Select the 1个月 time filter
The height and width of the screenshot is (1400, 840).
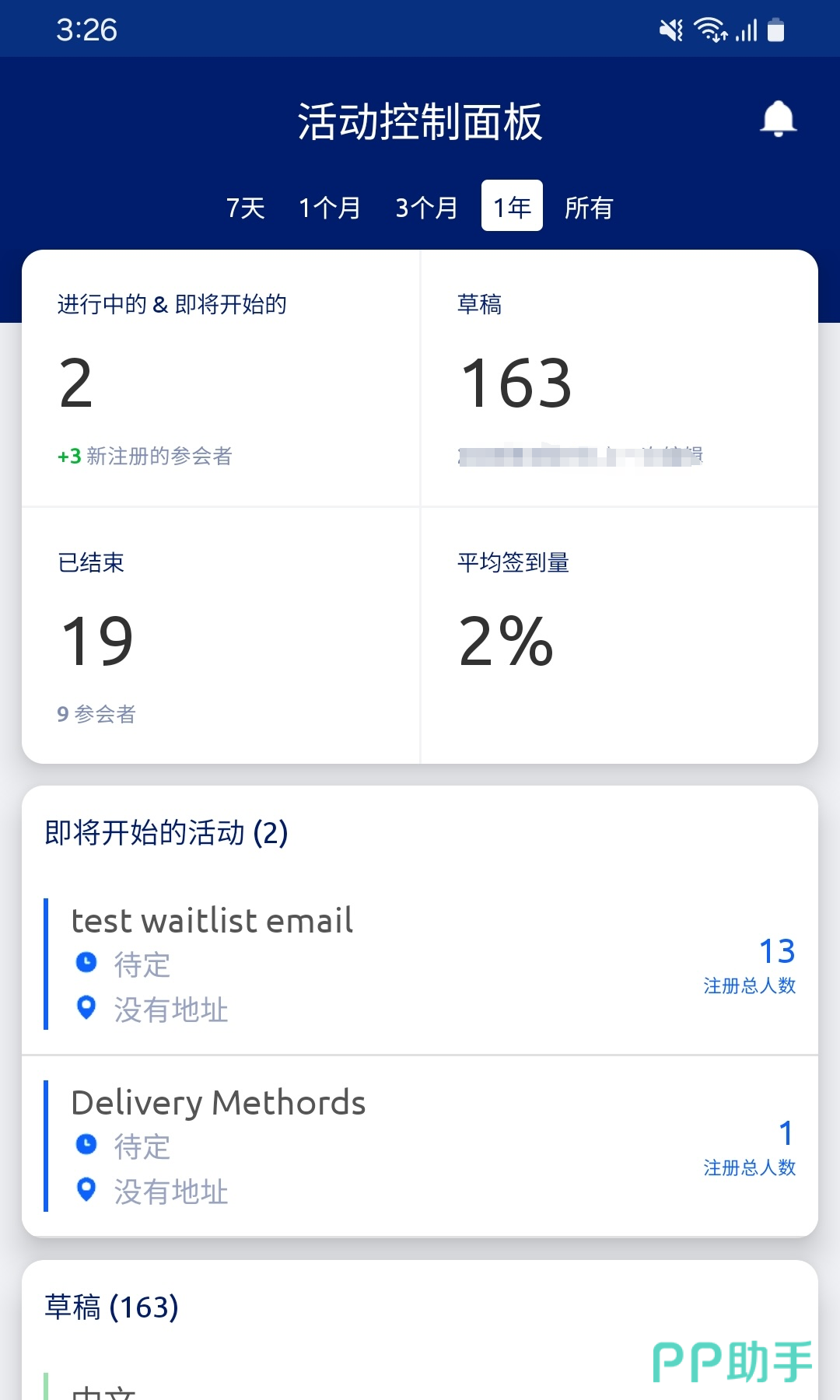click(x=330, y=208)
